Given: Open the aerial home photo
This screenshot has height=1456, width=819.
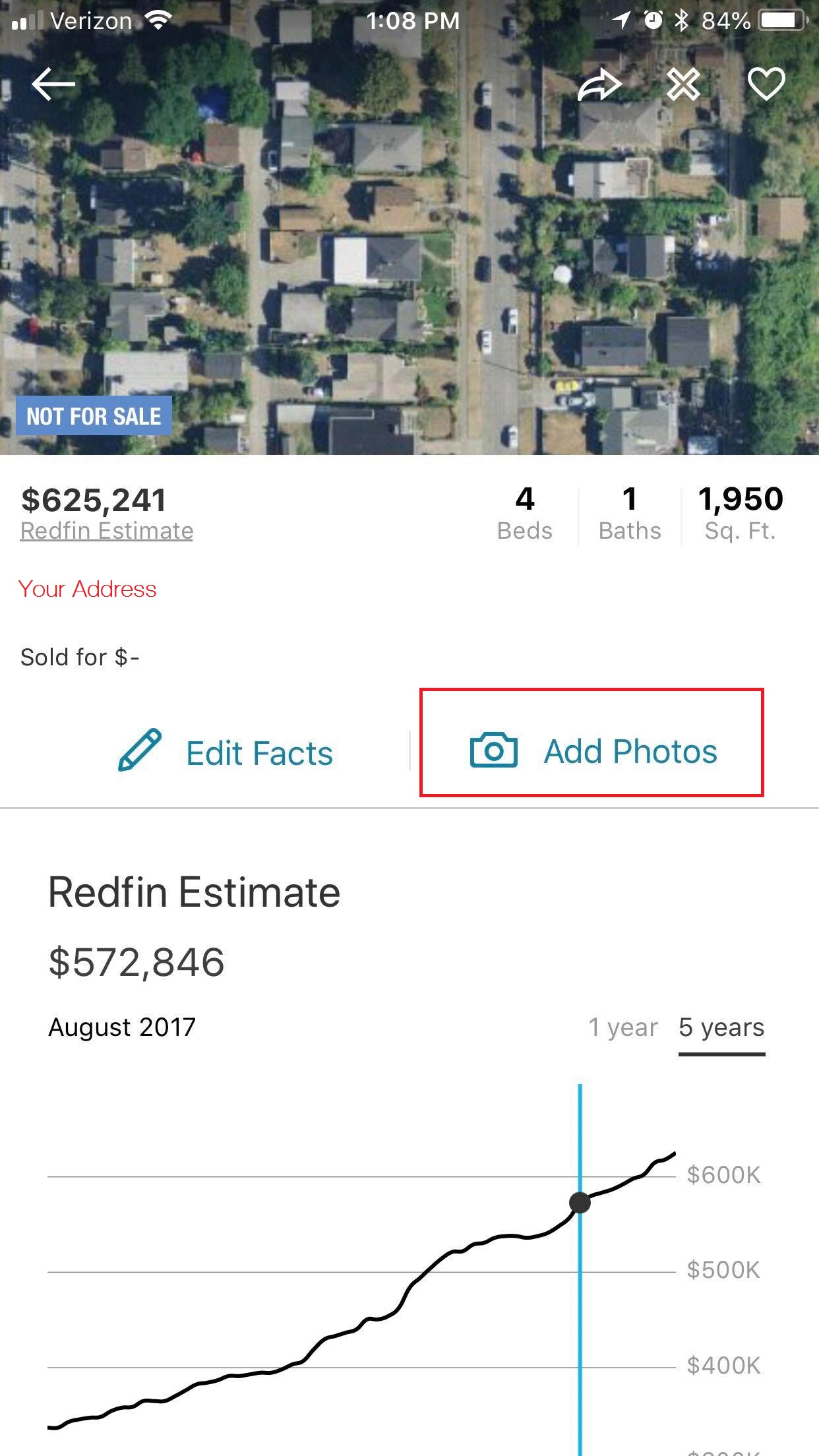Looking at the screenshot, I should 409,264.
